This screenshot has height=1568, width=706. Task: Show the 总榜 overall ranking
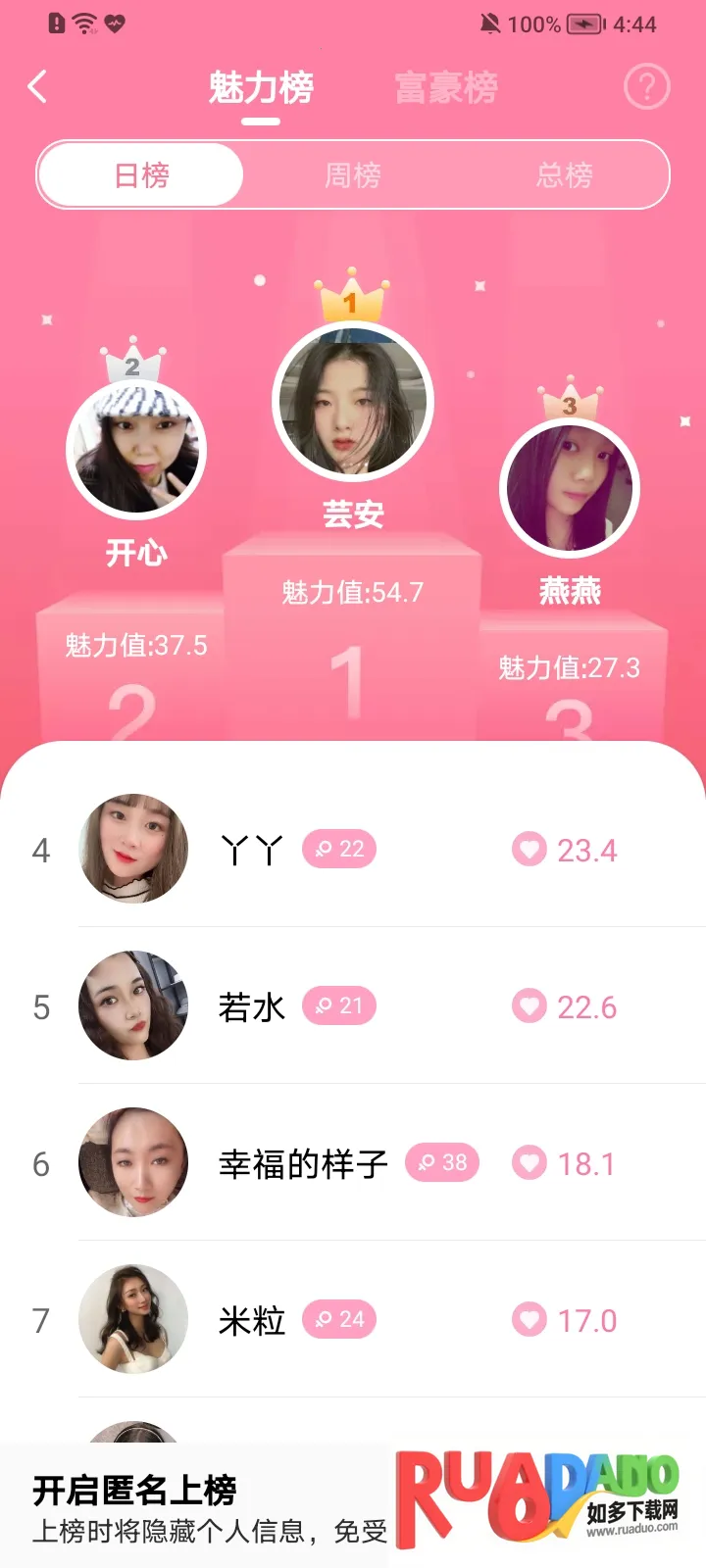(564, 175)
